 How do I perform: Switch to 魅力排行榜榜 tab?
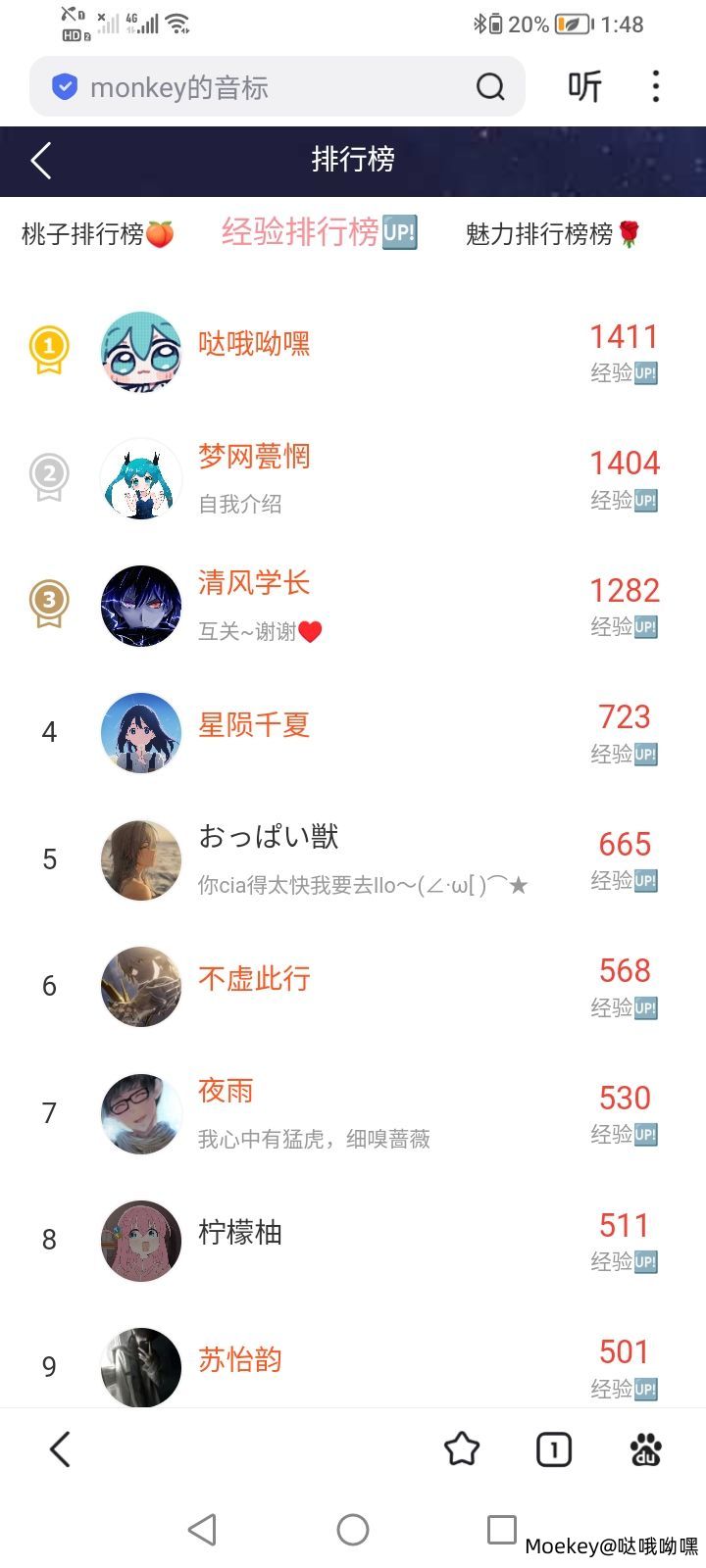552,234
